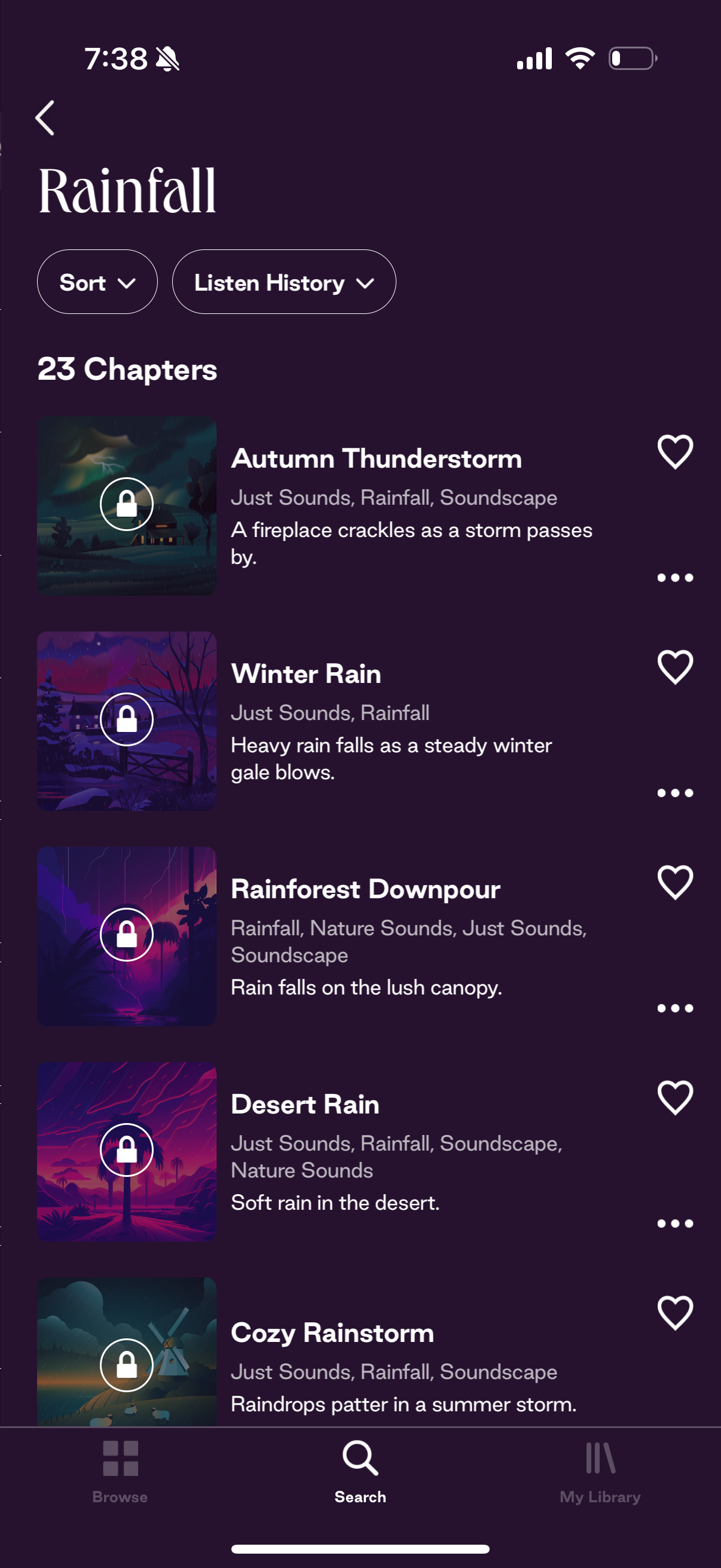Open the Desert Rain cover image
Screen dimensions: 721x1568
(127, 1151)
